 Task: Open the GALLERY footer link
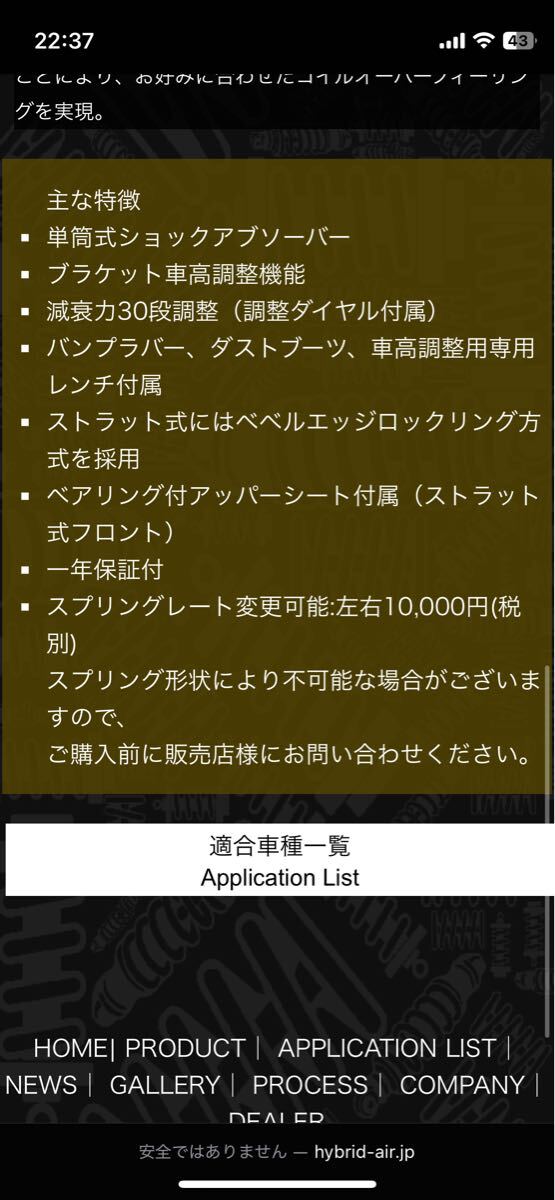click(x=165, y=1085)
